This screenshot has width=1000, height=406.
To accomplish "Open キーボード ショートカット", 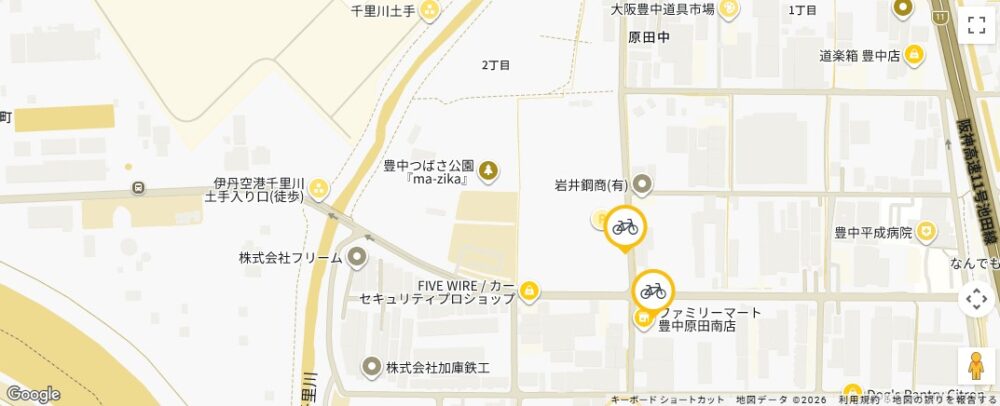I will [667, 399].
